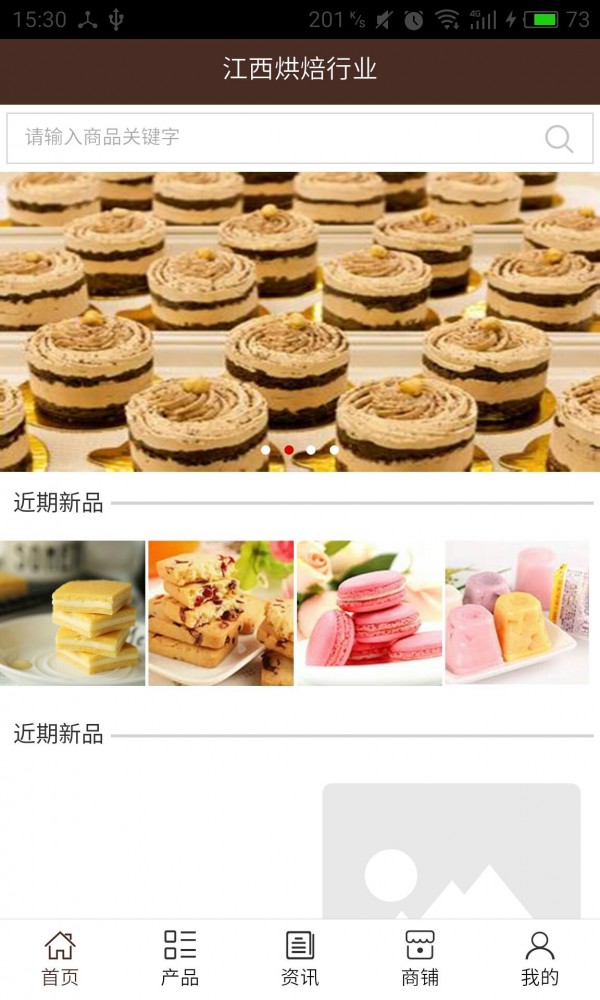Screen dimensions: 600x1000
Task: Open the cranberry cookies product
Action: (221, 613)
